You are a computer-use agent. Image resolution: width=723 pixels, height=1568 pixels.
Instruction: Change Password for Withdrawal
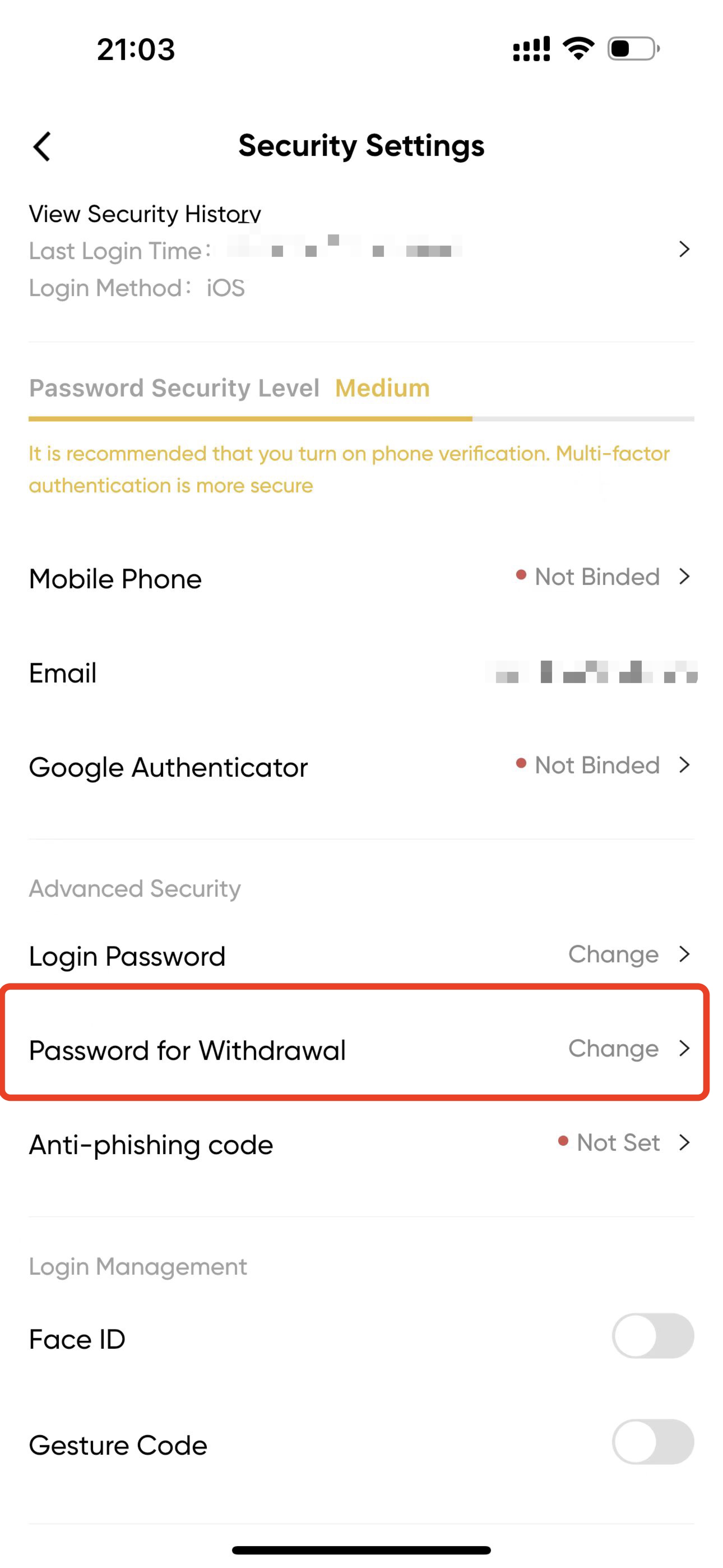tap(361, 1049)
